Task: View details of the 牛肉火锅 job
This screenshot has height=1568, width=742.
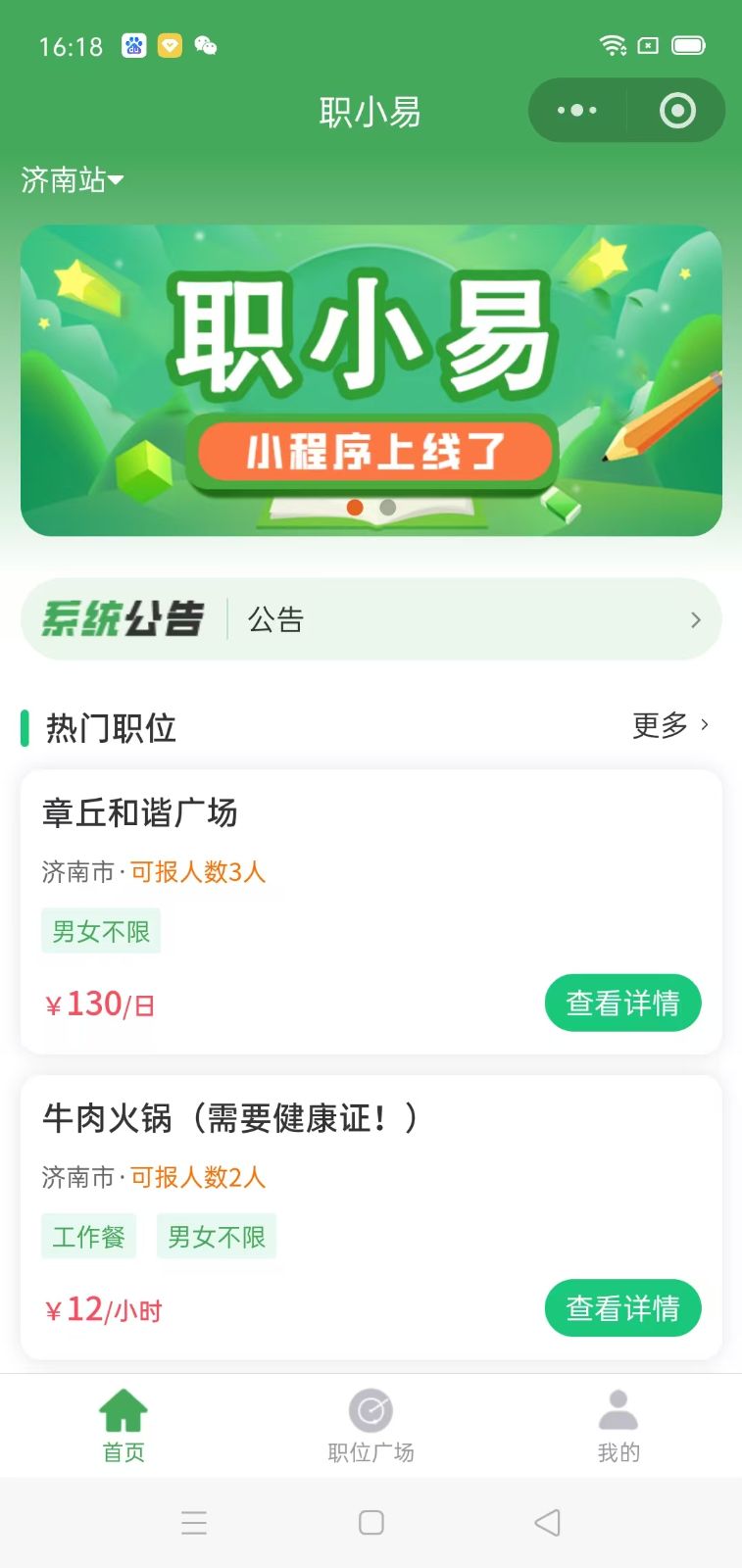Action: [622, 1308]
